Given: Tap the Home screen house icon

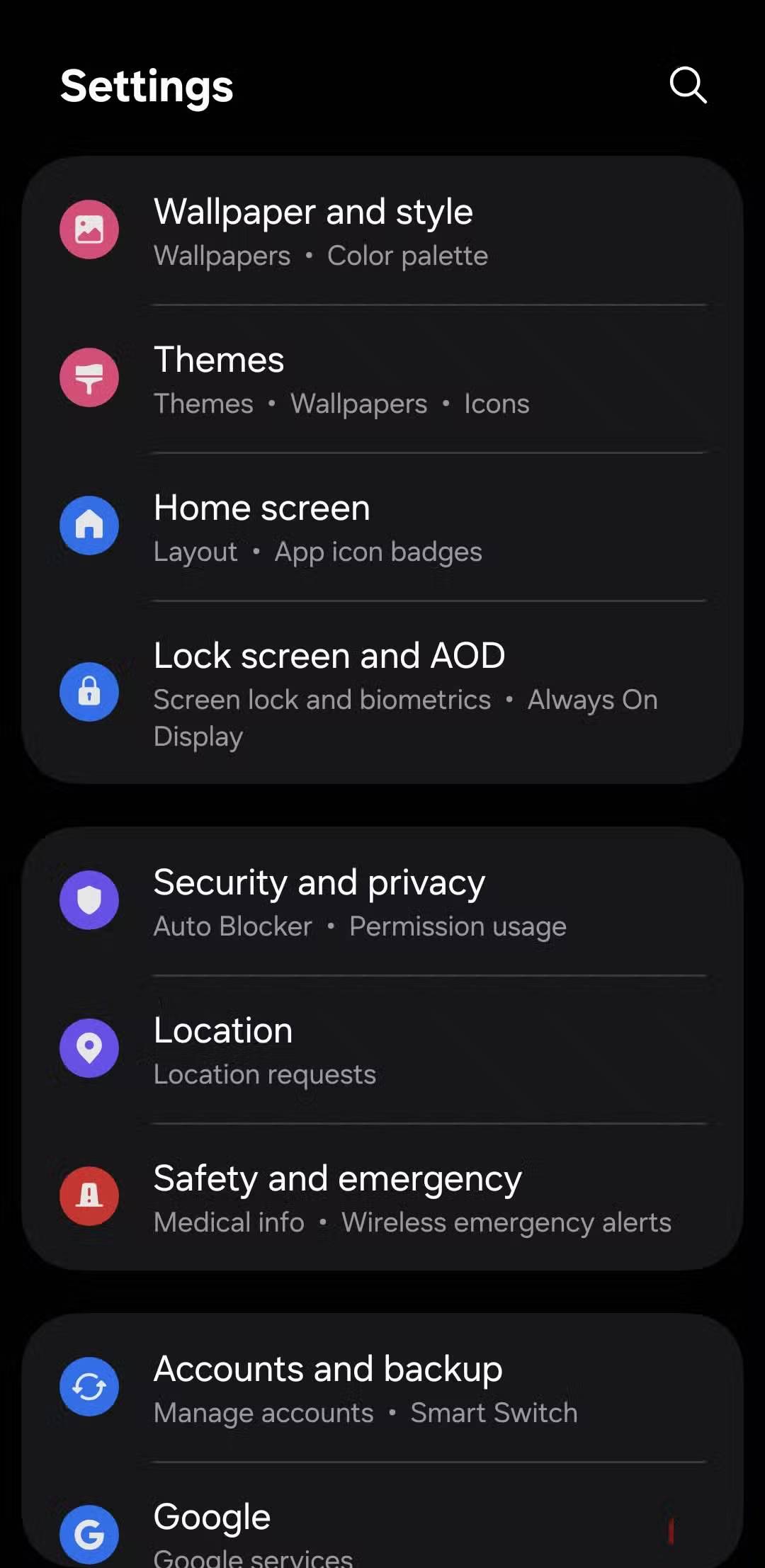Looking at the screenshot, I should click(x=89, y=525).
